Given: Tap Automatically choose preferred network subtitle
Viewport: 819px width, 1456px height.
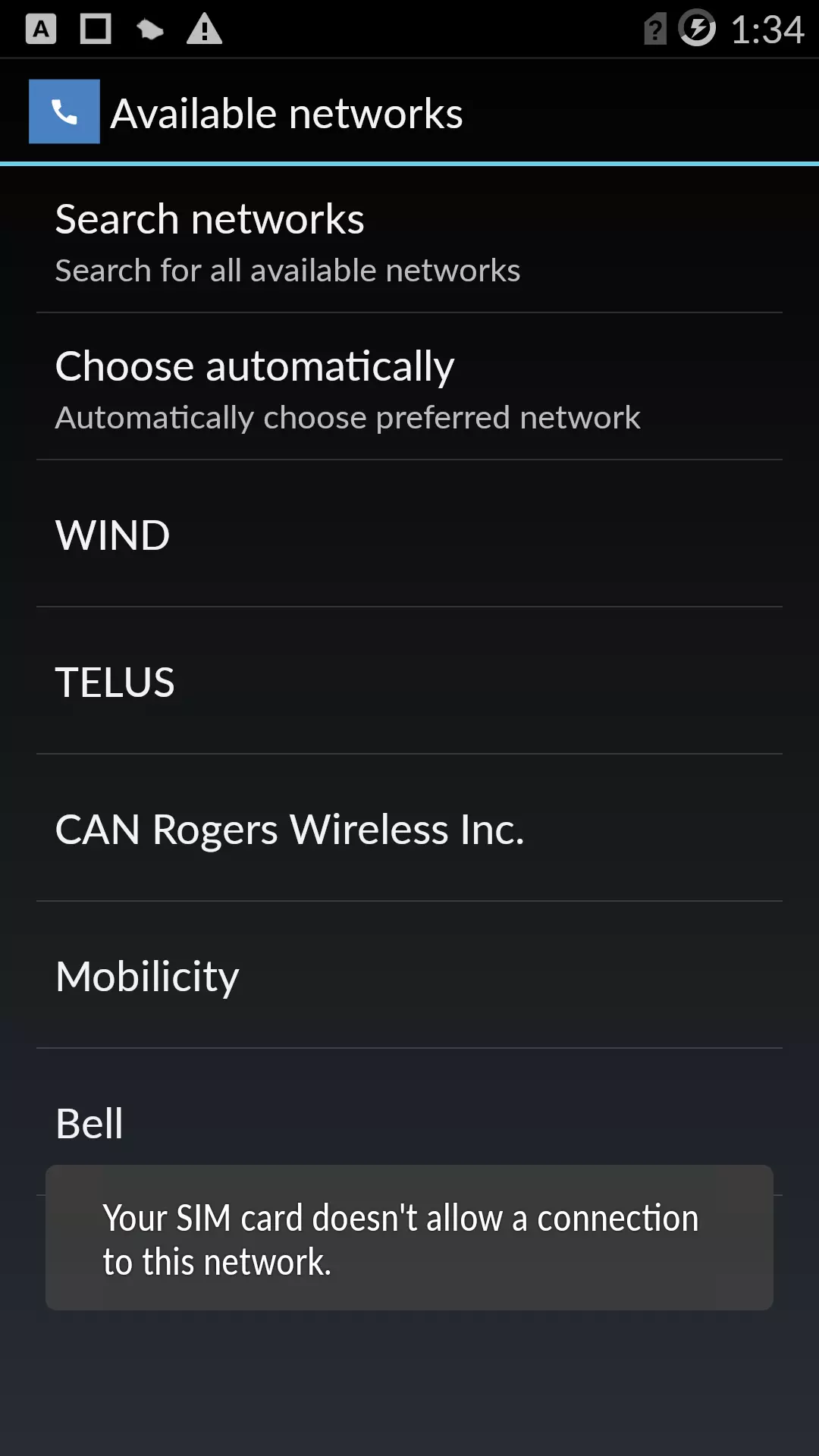Looking at the screenshot, I should point(347,417).
